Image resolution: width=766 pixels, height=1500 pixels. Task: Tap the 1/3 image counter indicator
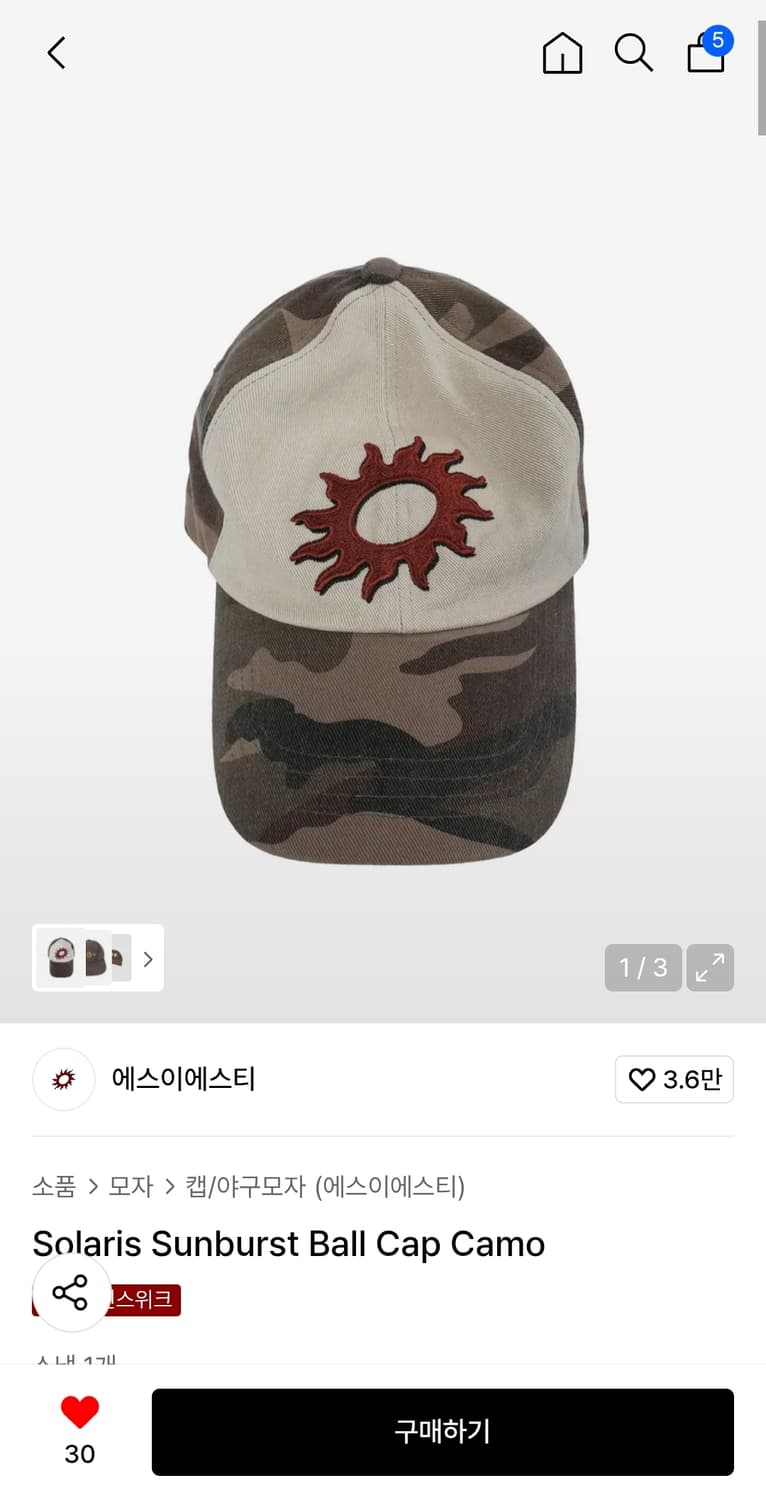(x=642, y=967)
